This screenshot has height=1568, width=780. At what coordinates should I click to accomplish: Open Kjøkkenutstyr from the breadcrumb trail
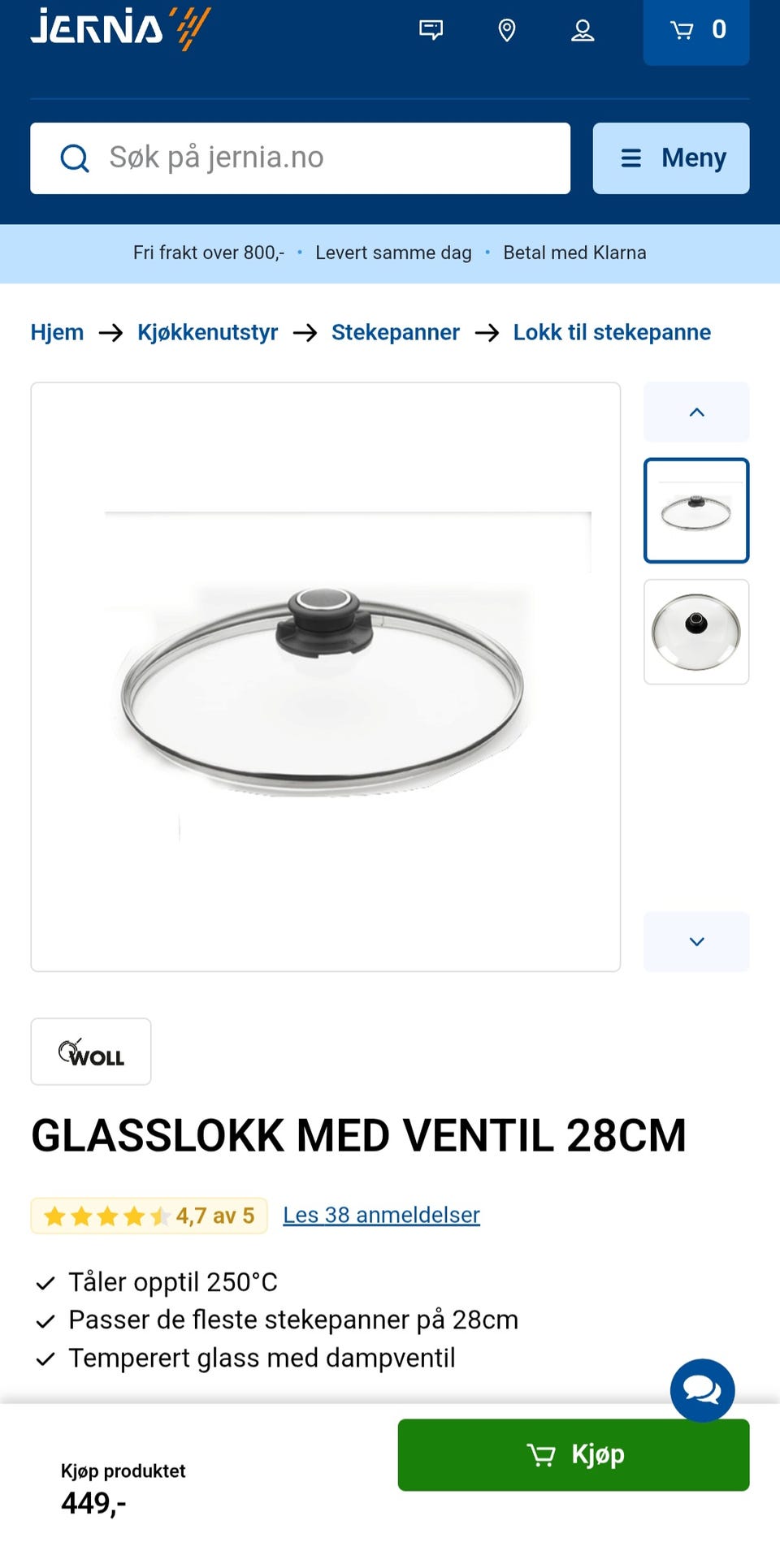(207, 332)
